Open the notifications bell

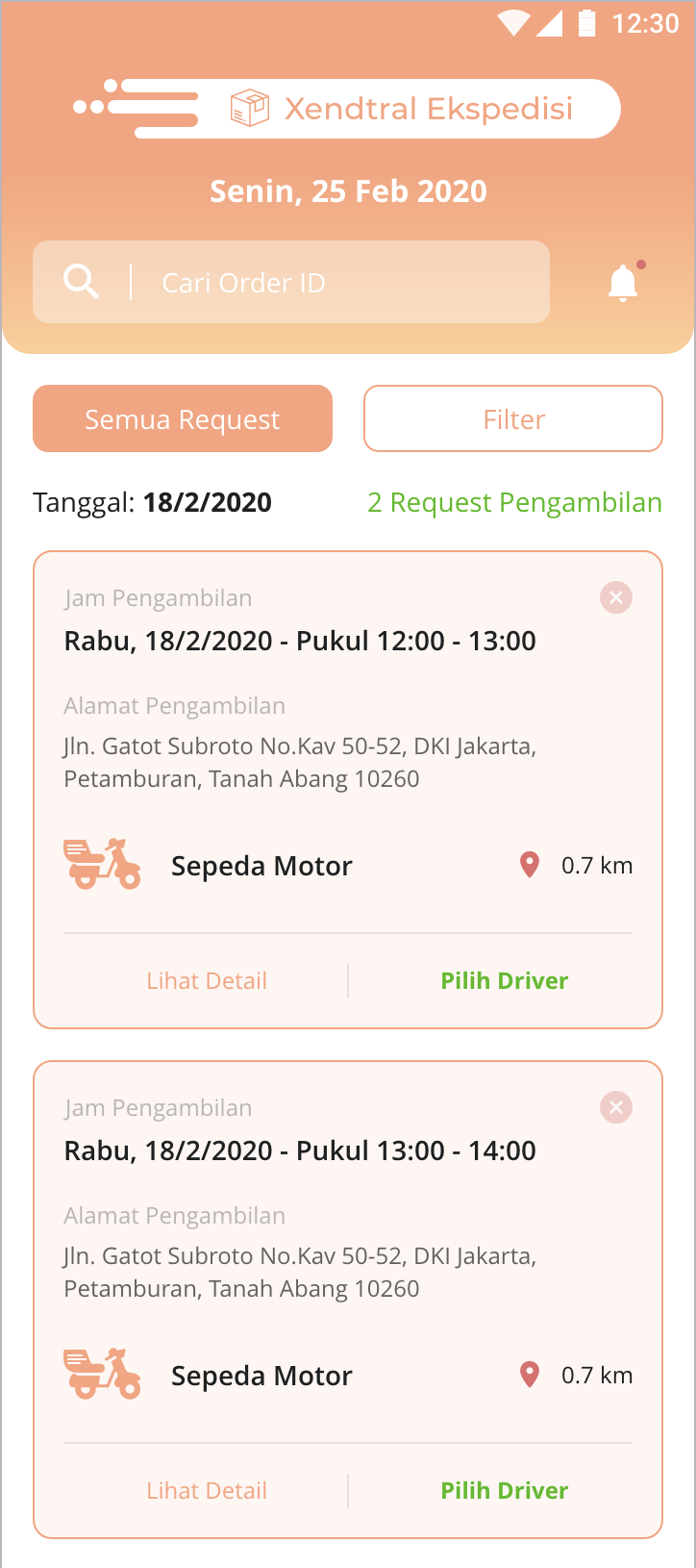click(x=623, y=282)
